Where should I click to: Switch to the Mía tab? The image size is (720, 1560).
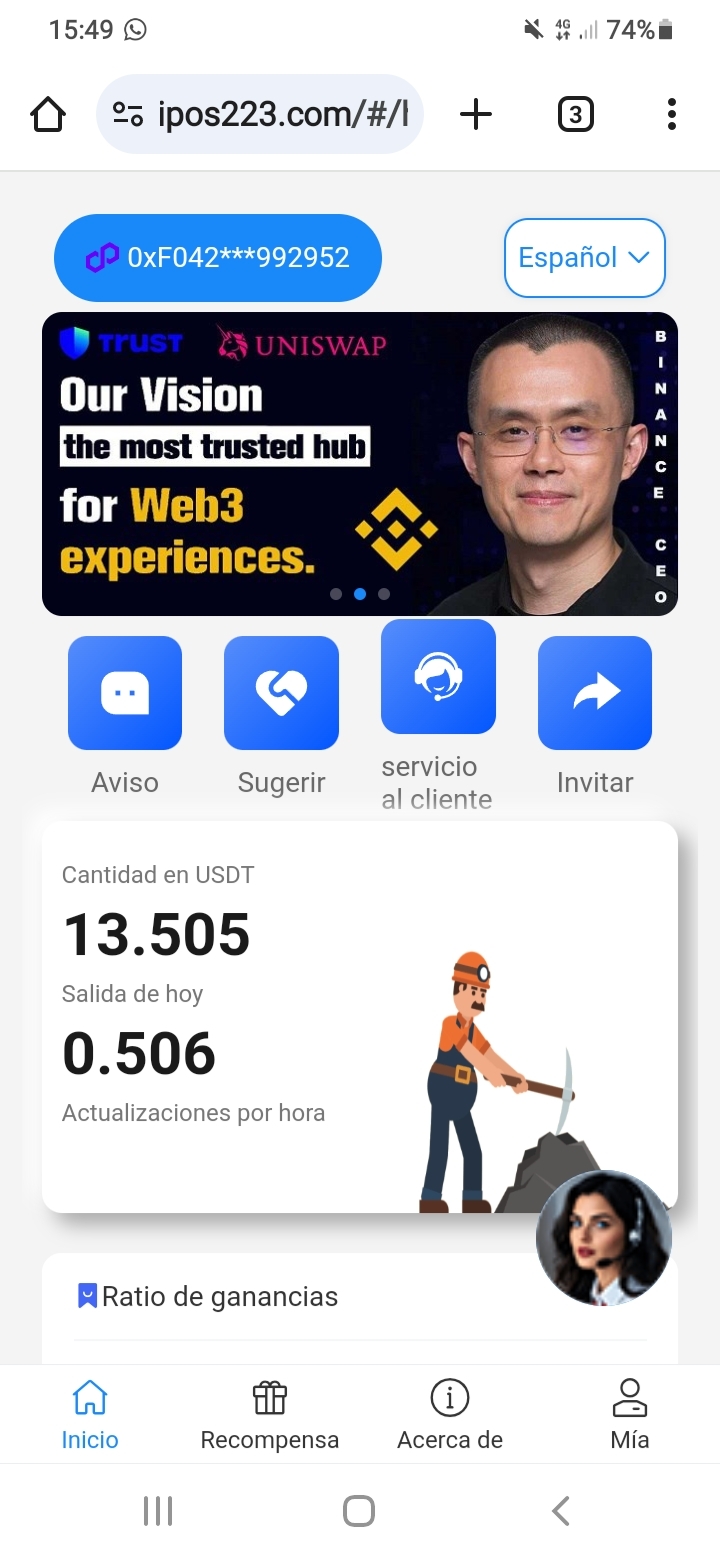tap(630, 1414)
